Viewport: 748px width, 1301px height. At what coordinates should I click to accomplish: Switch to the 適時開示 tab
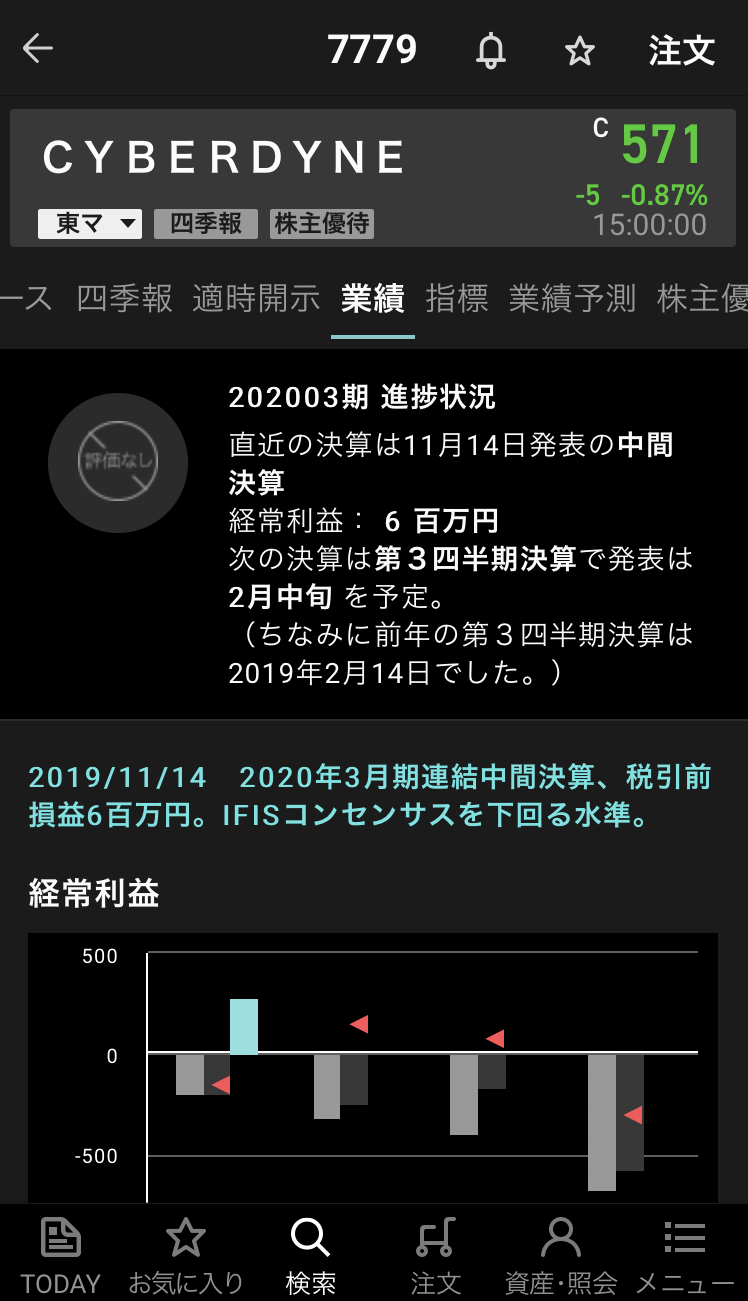pyautogui.click(x=256, y=298)
